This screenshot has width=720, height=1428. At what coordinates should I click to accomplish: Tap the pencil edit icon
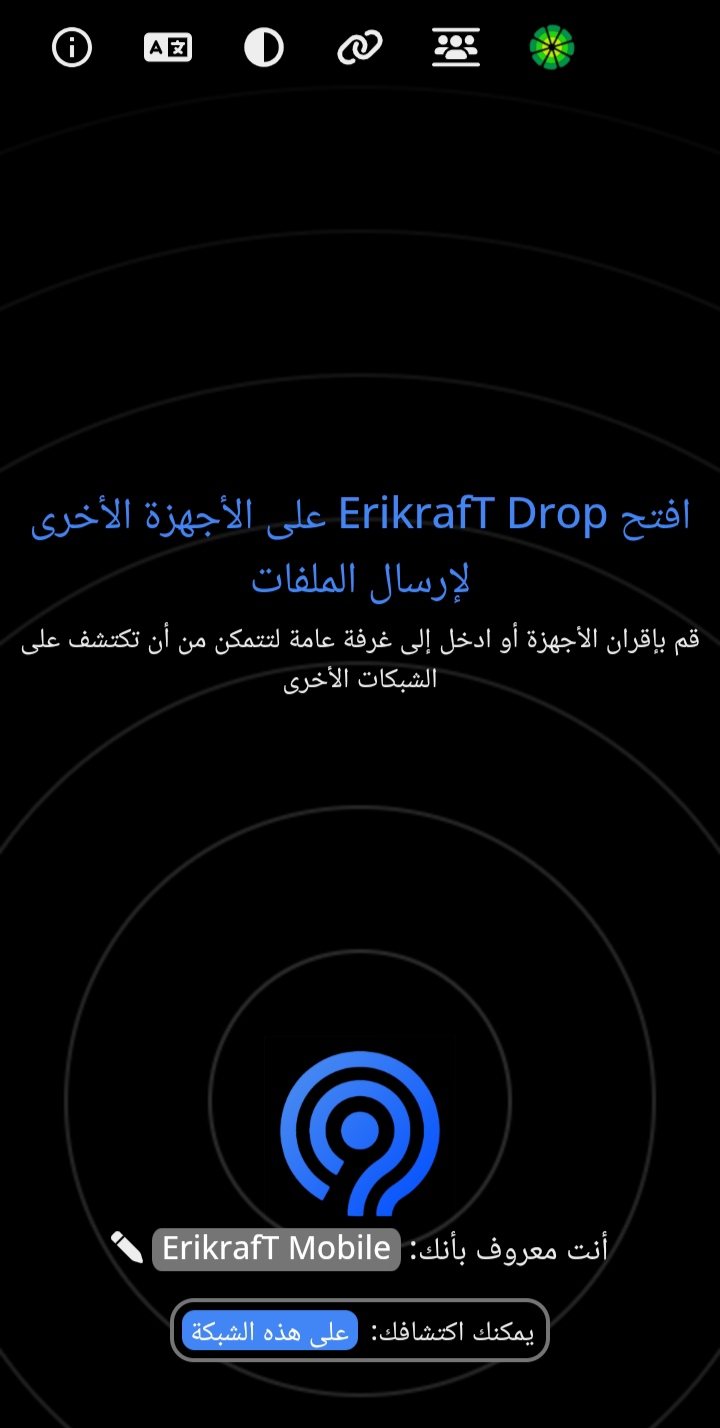click(127, 1248)
